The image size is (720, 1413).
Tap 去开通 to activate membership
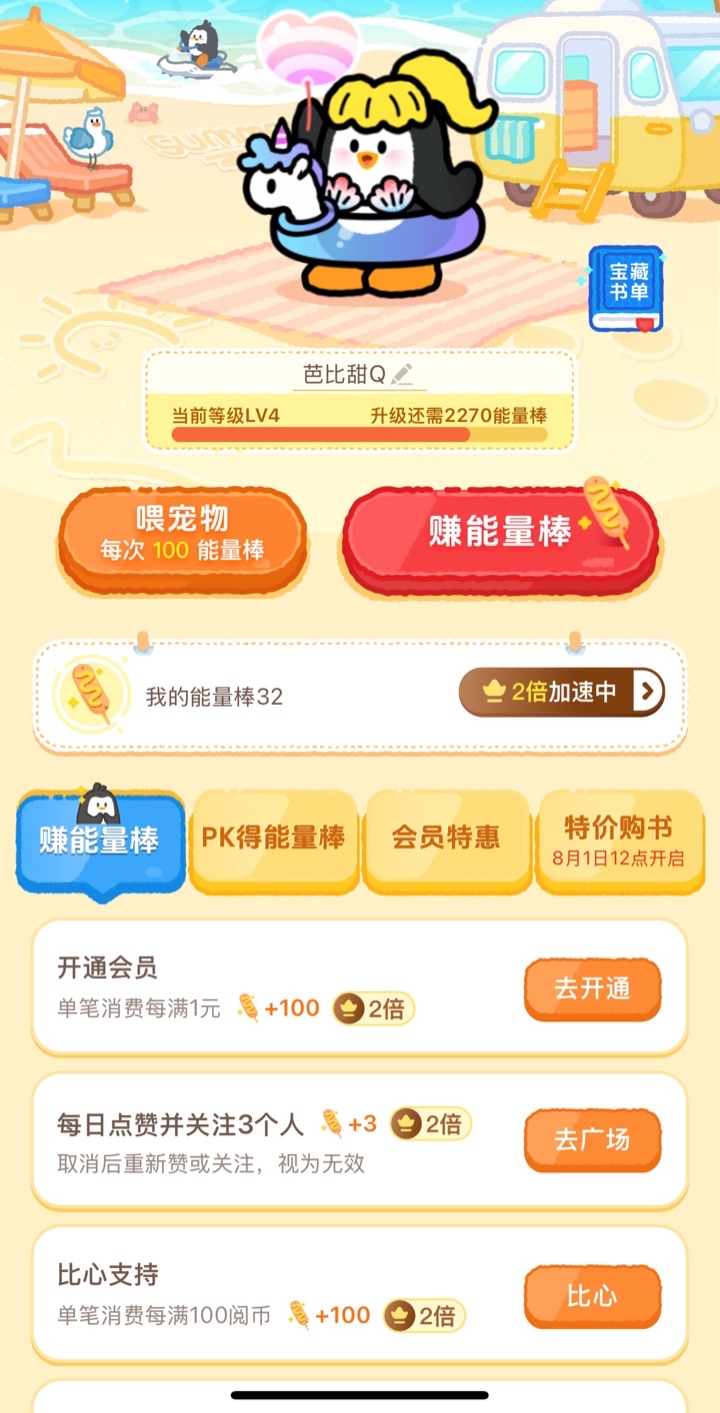(x=593, y=990)
